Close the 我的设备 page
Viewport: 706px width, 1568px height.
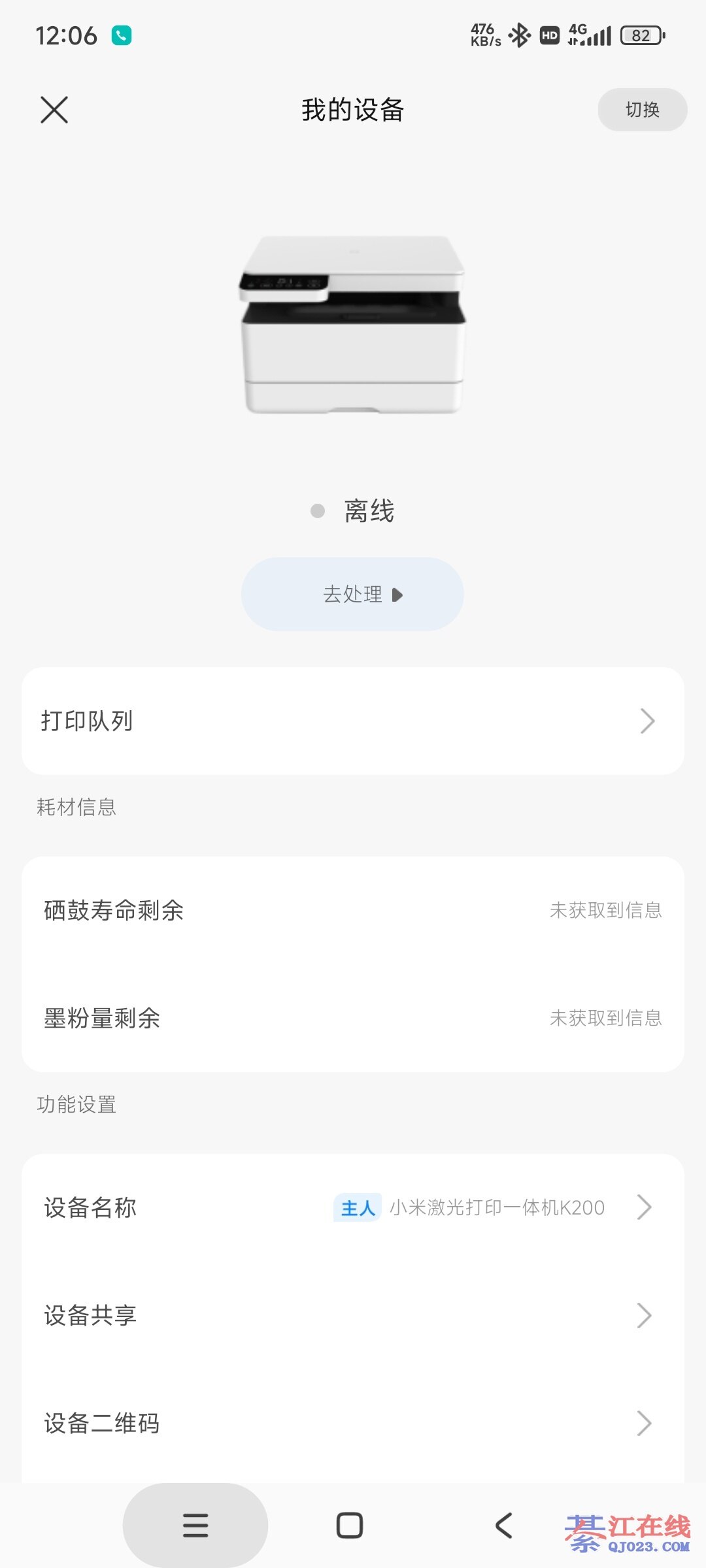[54, 110]
